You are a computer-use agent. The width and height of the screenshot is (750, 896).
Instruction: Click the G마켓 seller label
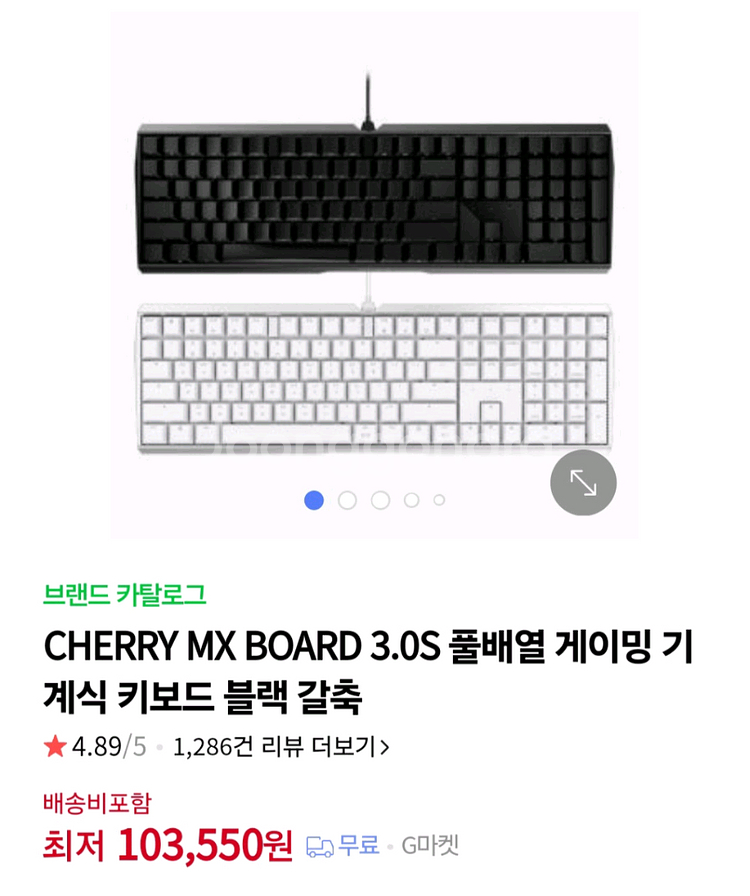coord(430,845)
